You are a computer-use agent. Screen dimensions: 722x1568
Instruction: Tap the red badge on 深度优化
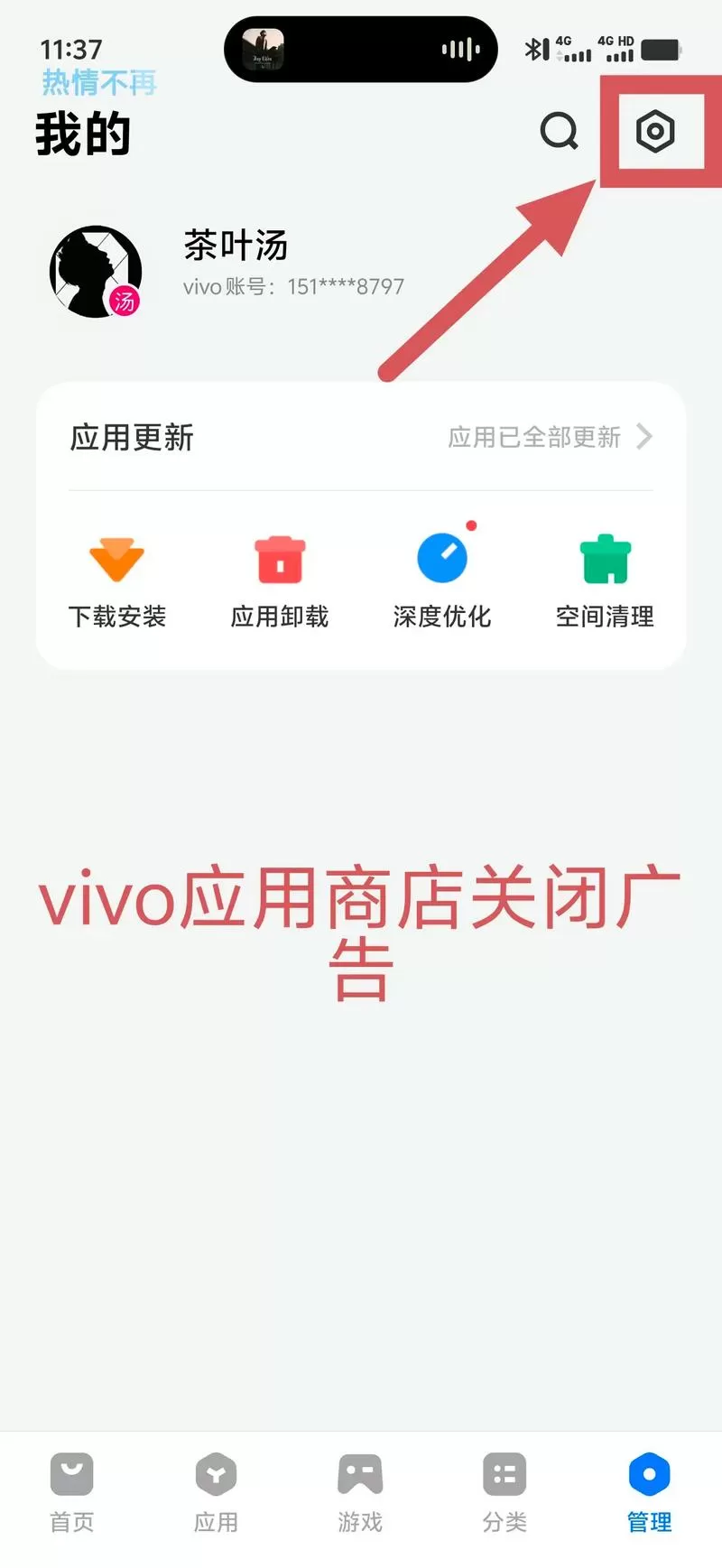click(473, 524)
